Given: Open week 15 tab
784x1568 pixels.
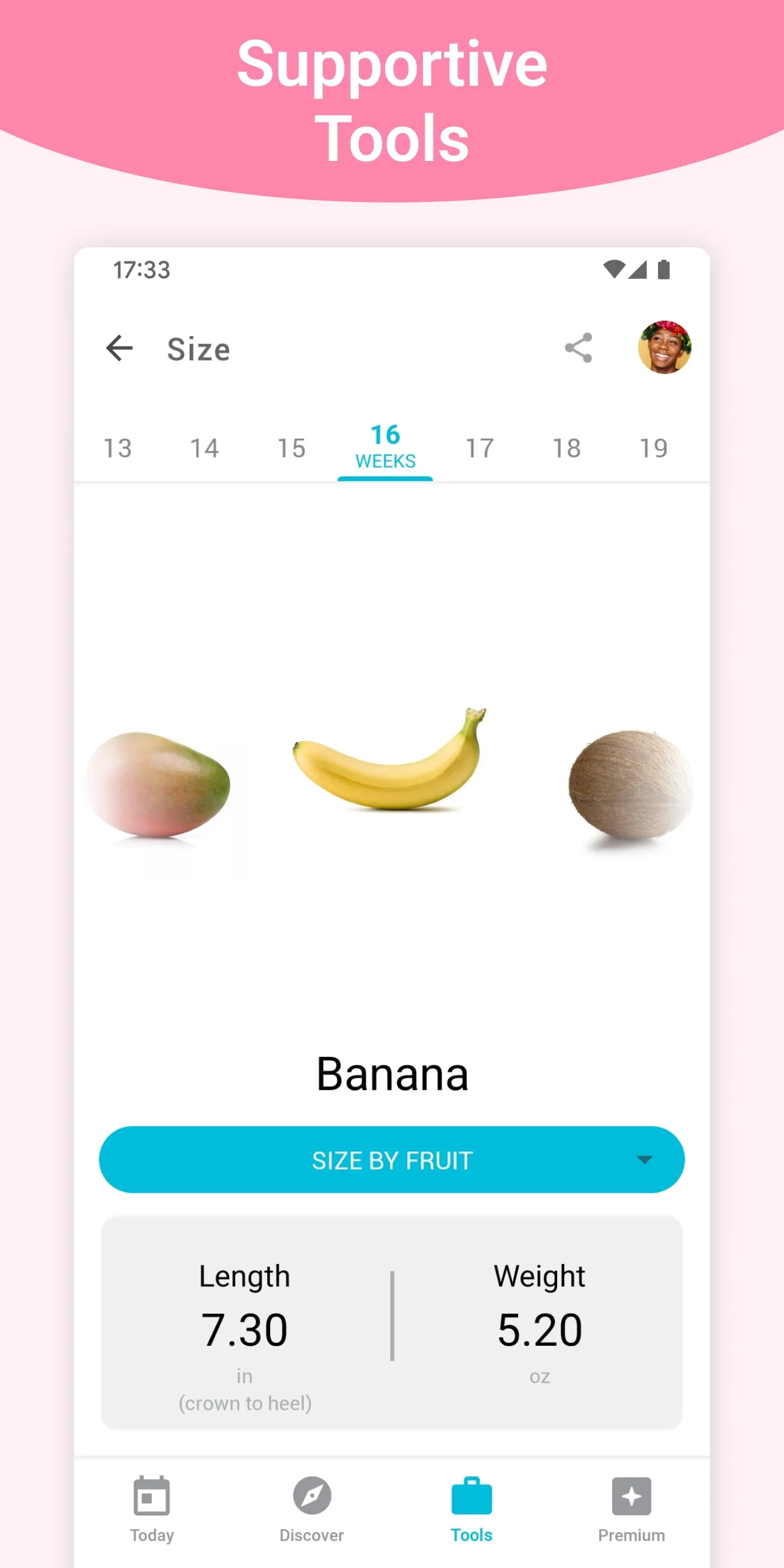Looking at the screenshot, I should [292, 448].
